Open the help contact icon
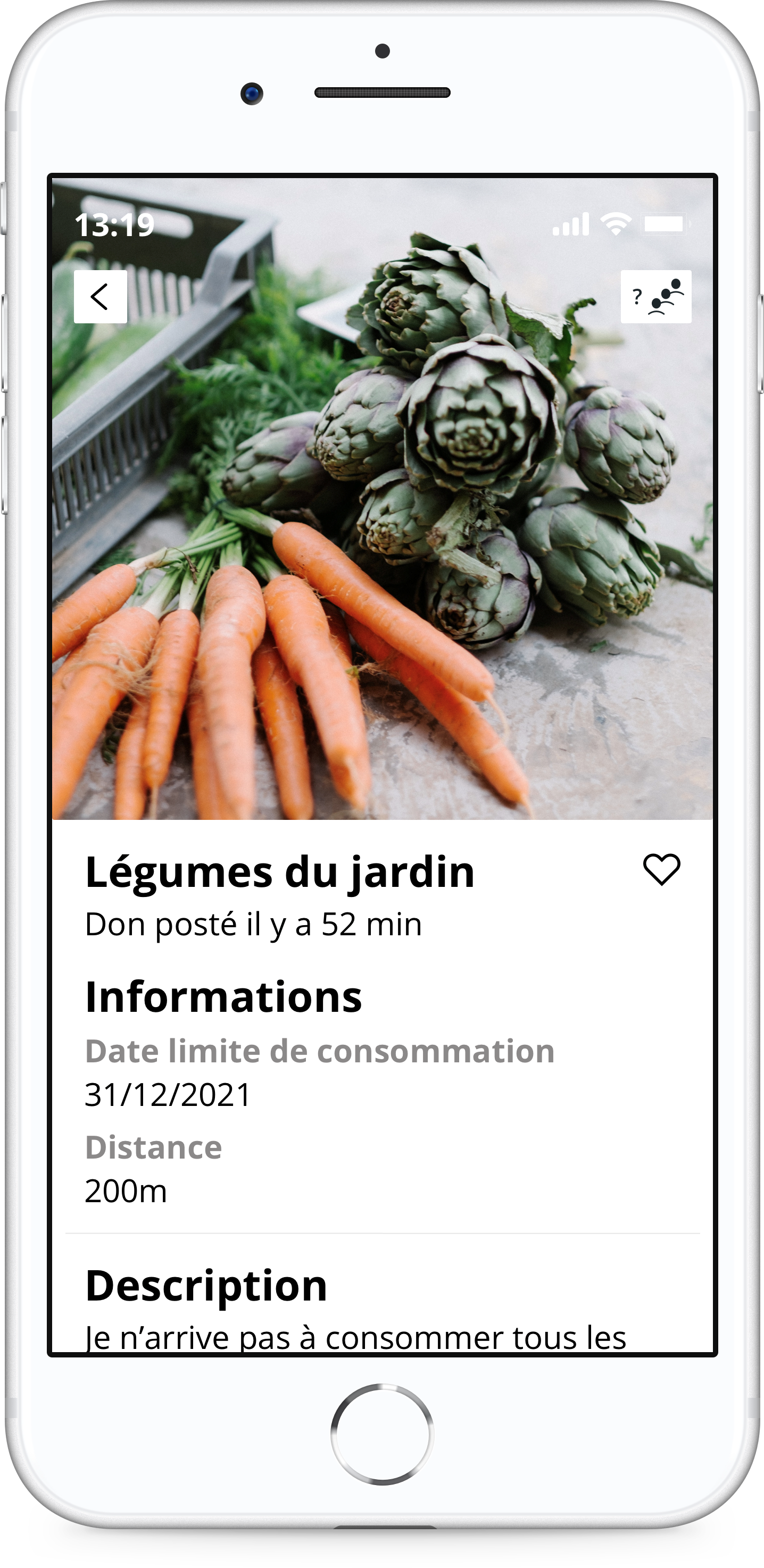This screenshot has width=764, height=1568. (x=655, y=297)
